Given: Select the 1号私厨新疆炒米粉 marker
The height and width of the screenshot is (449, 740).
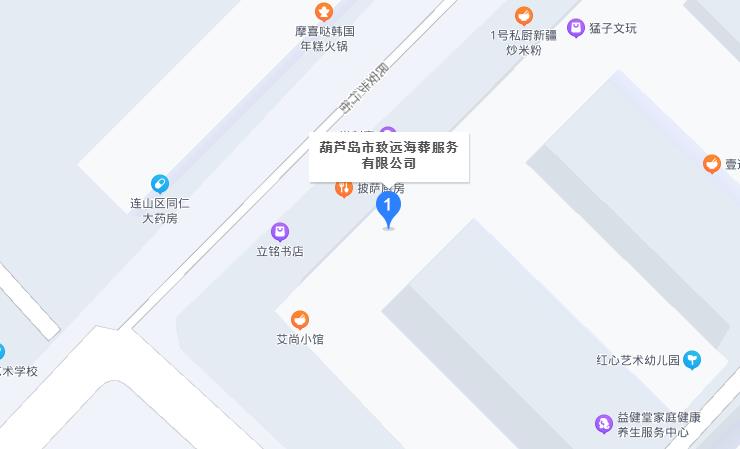Looking at the screenshot, I should click(523, 15).
